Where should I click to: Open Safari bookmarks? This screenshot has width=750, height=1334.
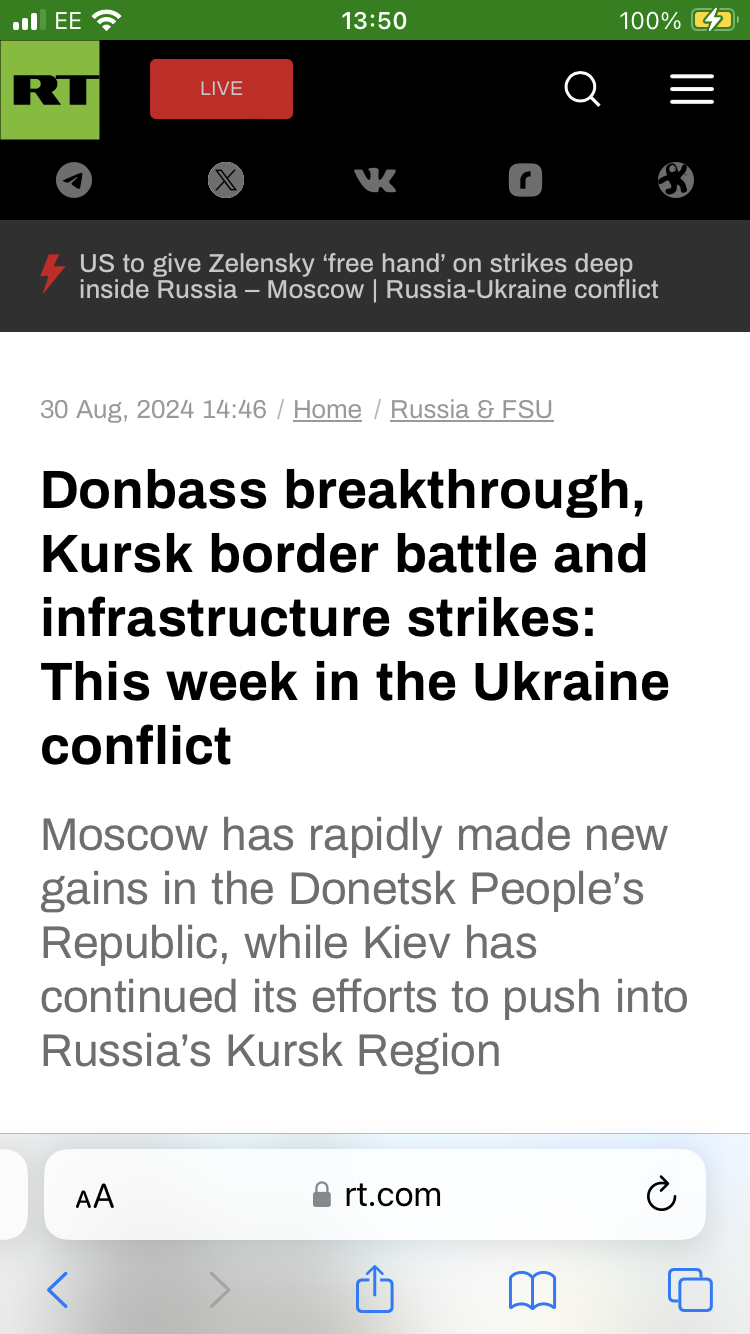[x=532, y=1290]
